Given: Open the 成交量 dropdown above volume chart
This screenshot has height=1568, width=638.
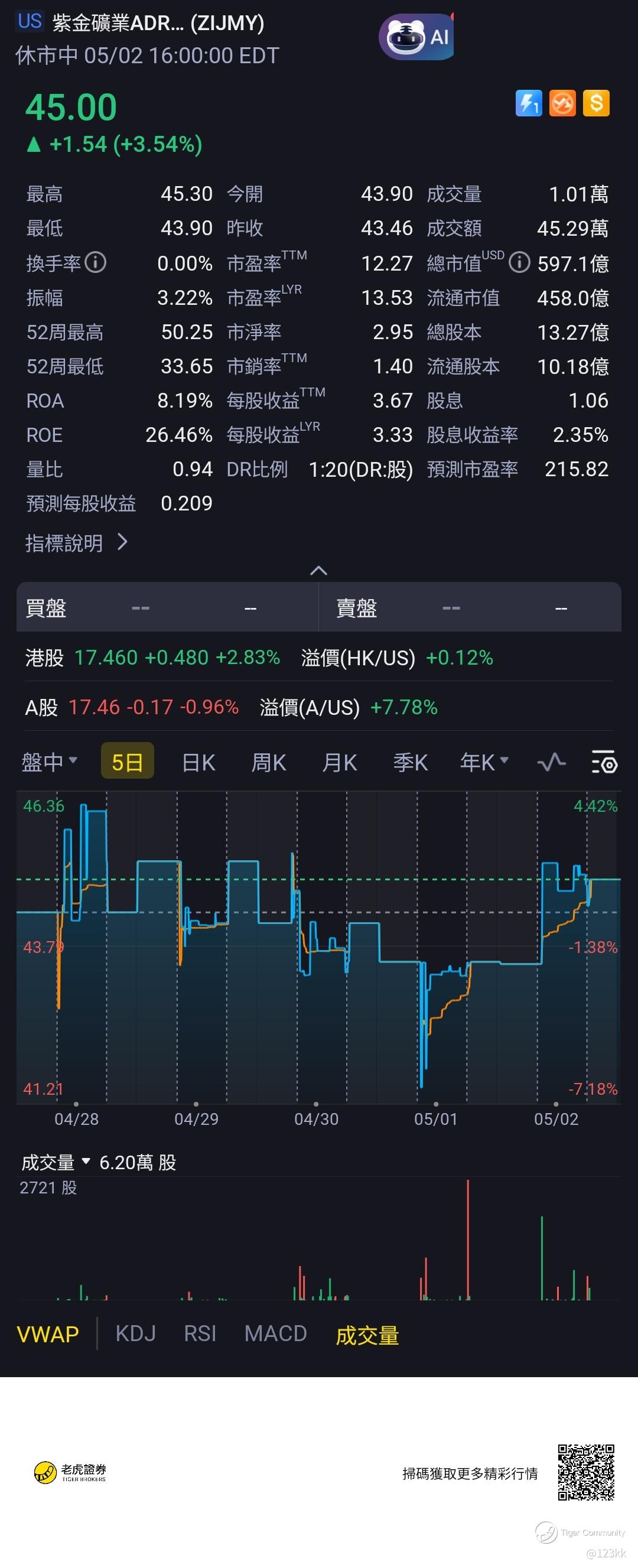Looking at the screenshot, I should click(x=56, y=1163).
